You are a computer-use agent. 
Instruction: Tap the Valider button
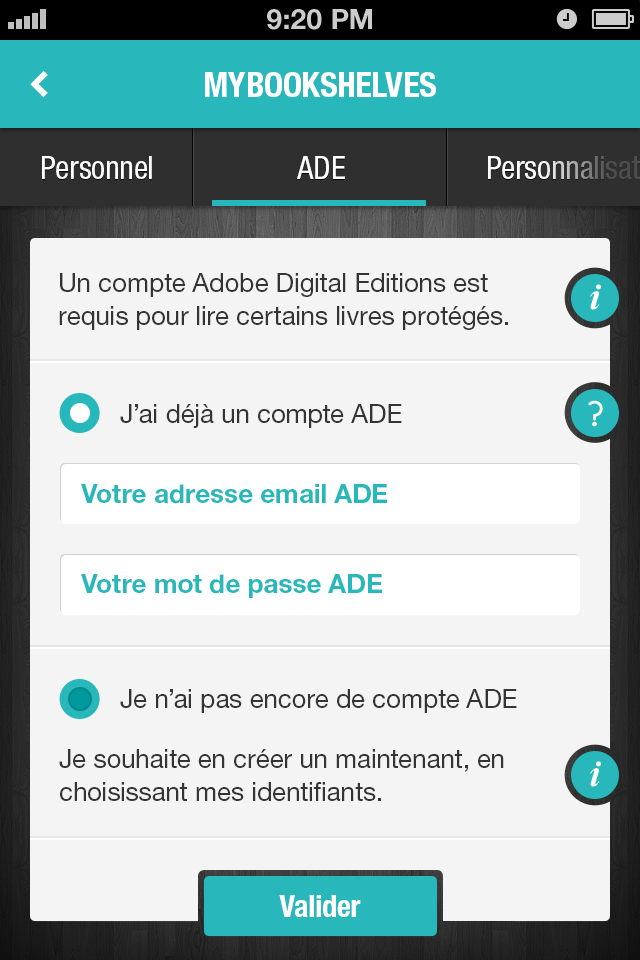320,906
